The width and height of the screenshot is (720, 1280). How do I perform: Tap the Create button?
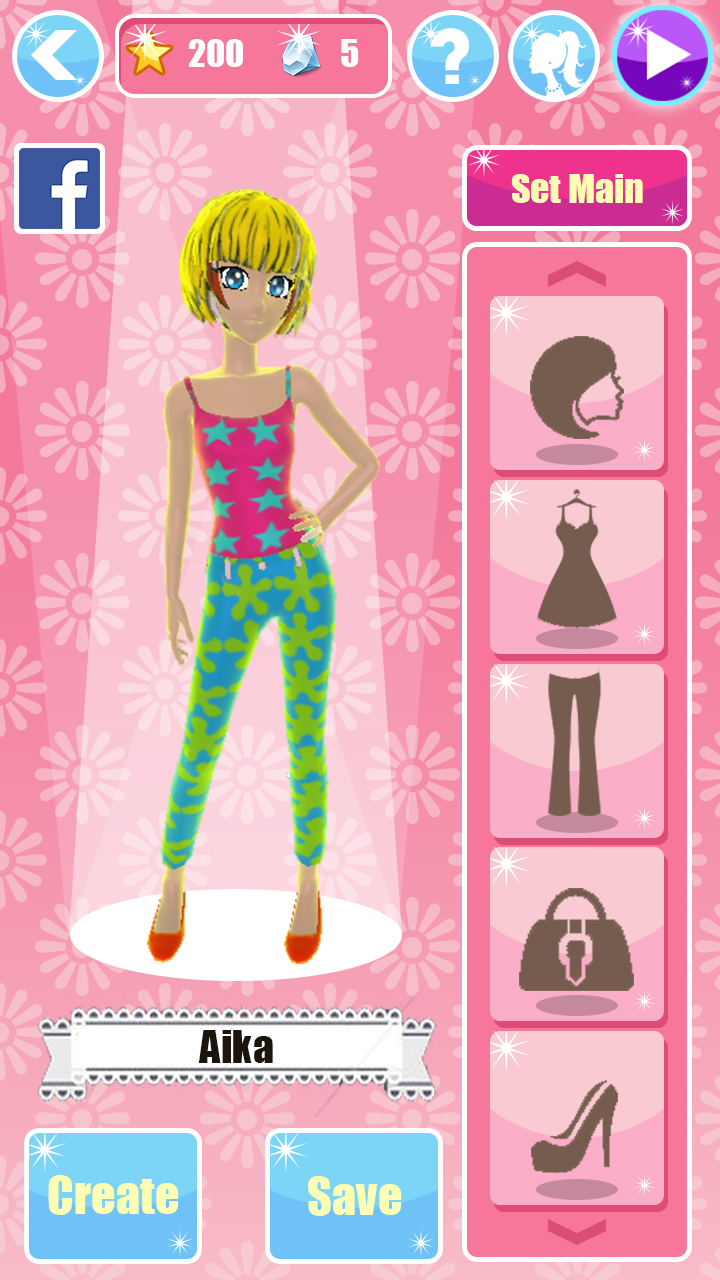pos(113,1196)
